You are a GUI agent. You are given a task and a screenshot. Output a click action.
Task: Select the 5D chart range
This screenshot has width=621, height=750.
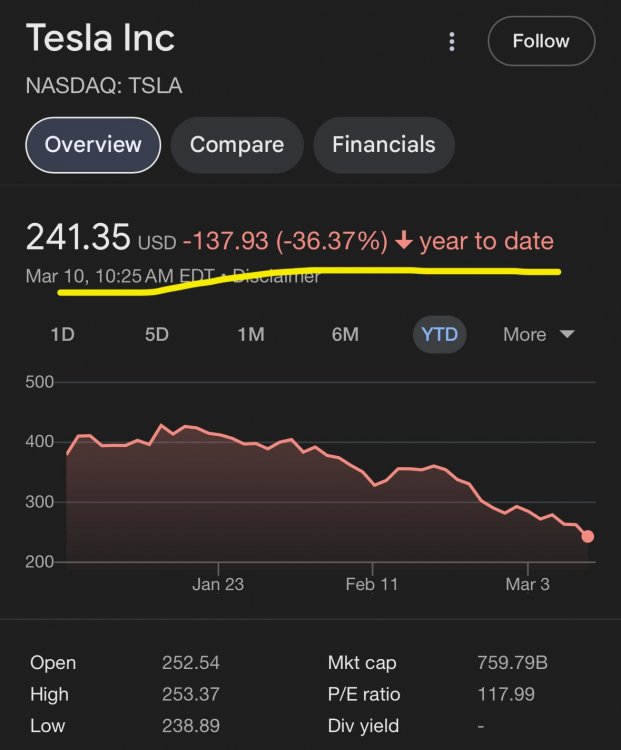[157, 334]
